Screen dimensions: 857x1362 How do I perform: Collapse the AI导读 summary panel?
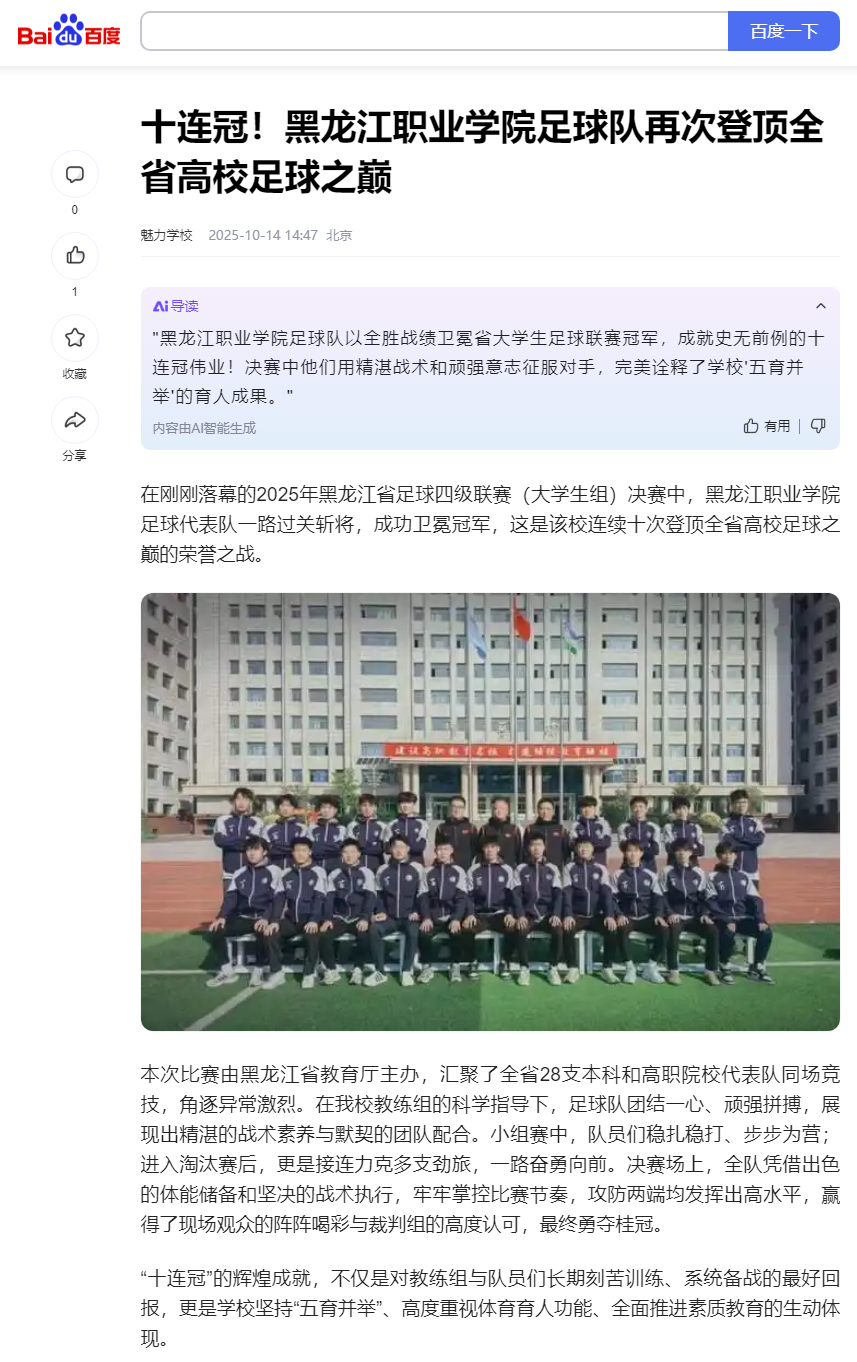pyautogui.click(x=821, y=306)
